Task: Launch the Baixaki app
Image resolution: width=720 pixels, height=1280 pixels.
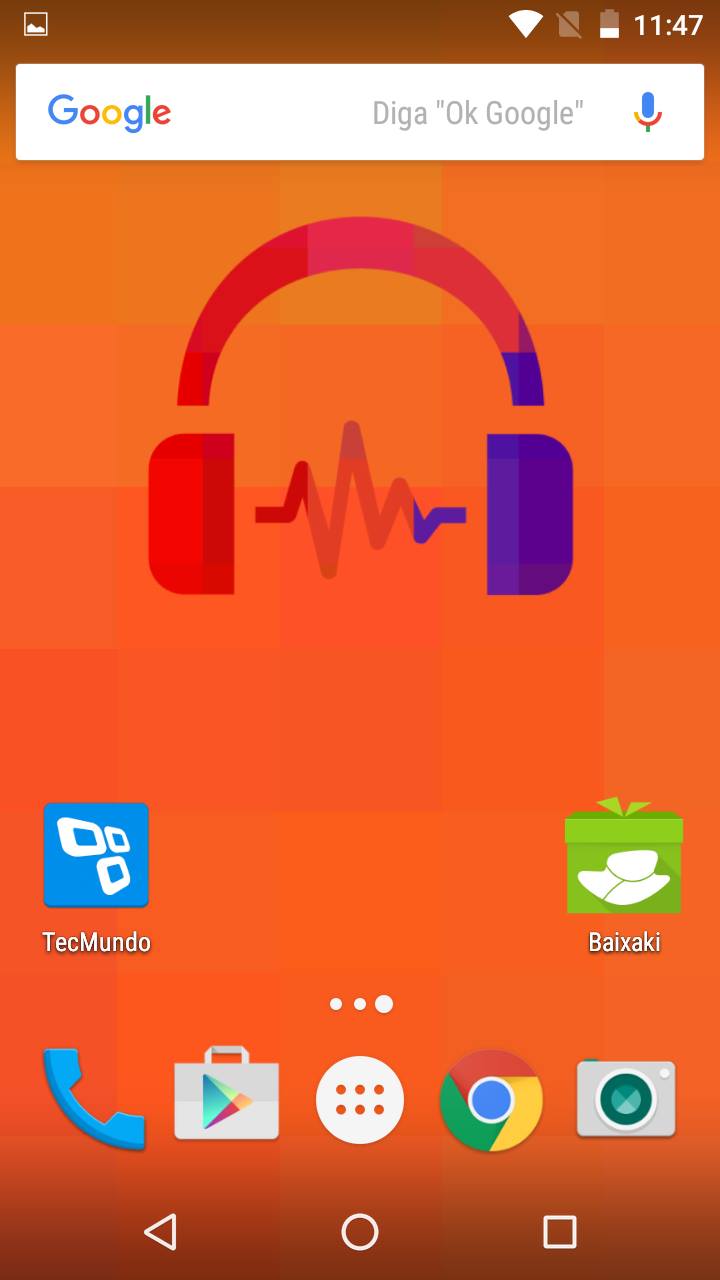Action: point(624,858)
